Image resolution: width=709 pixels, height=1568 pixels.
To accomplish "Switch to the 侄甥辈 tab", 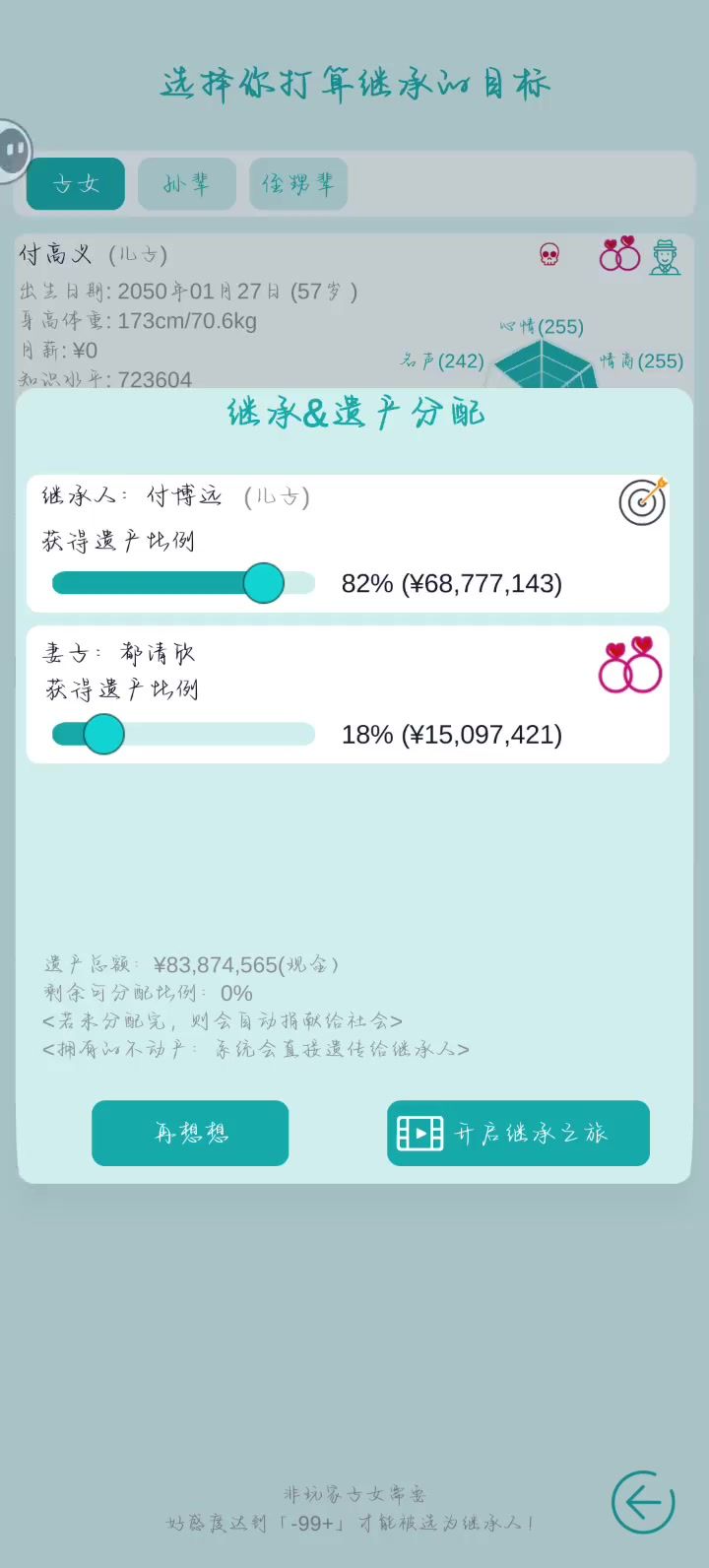I will point(298,184).
